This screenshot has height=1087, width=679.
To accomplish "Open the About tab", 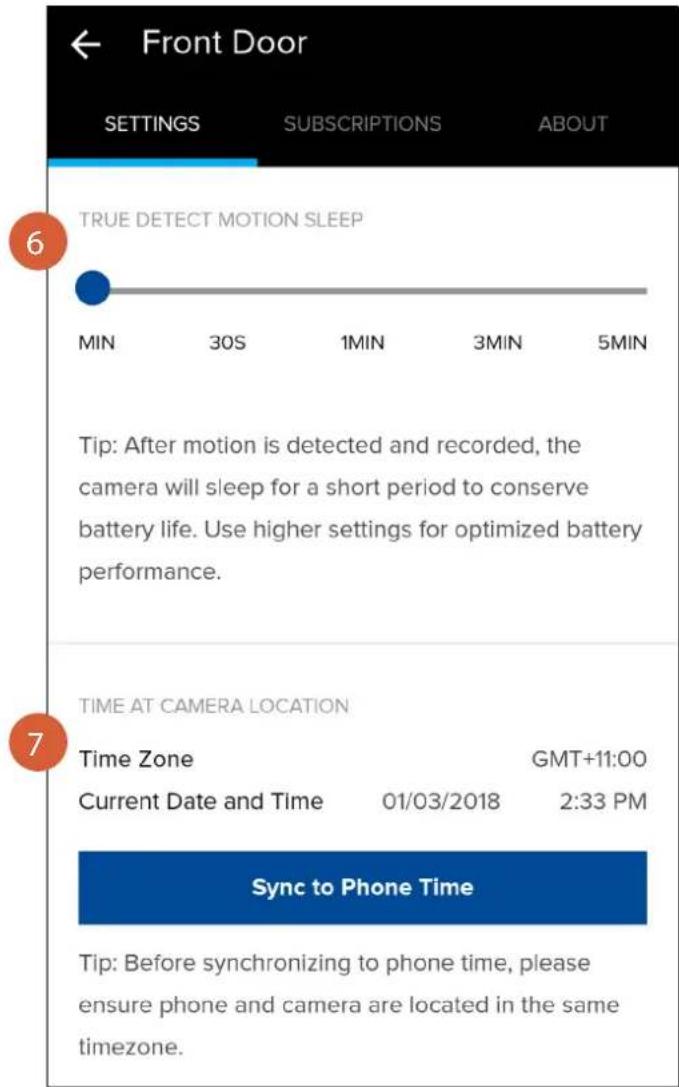I will pos(573,124).
